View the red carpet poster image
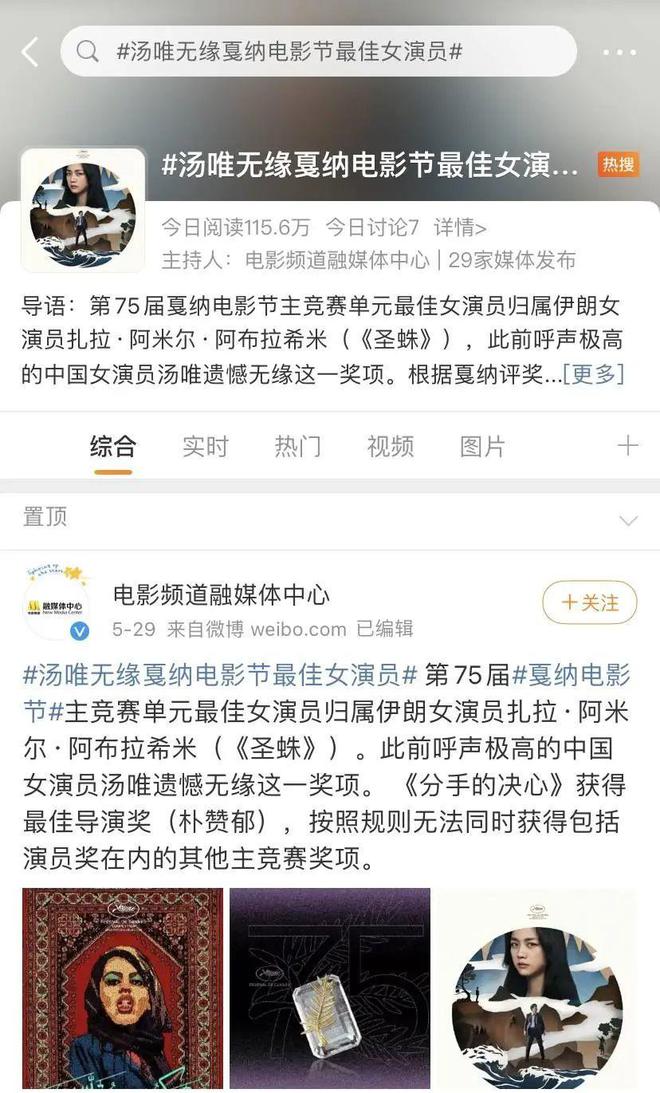This screenshot has height=1093, width=660. [x=122, y=988]
